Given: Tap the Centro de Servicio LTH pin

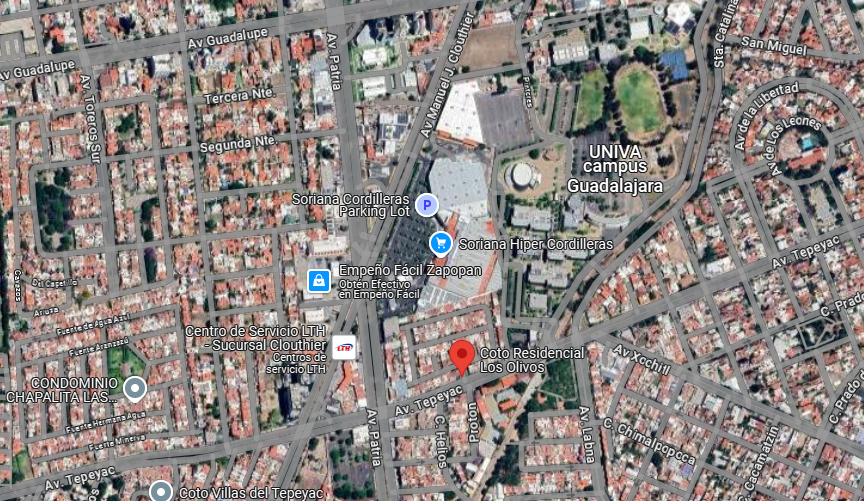Looking at the screenshot, I should coord(344,347).
